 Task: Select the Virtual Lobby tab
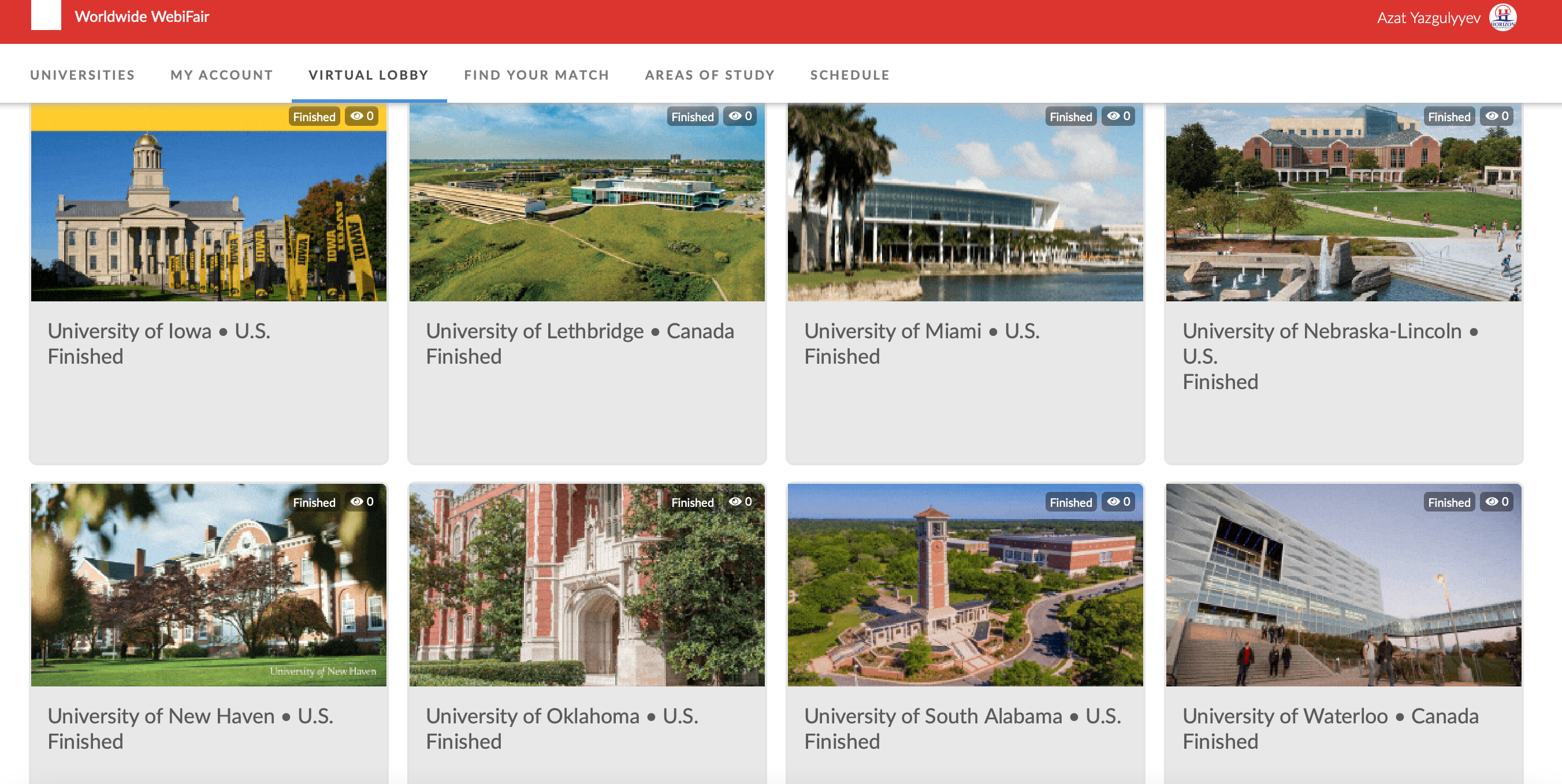pyautogui.click(x=369, y=75)
